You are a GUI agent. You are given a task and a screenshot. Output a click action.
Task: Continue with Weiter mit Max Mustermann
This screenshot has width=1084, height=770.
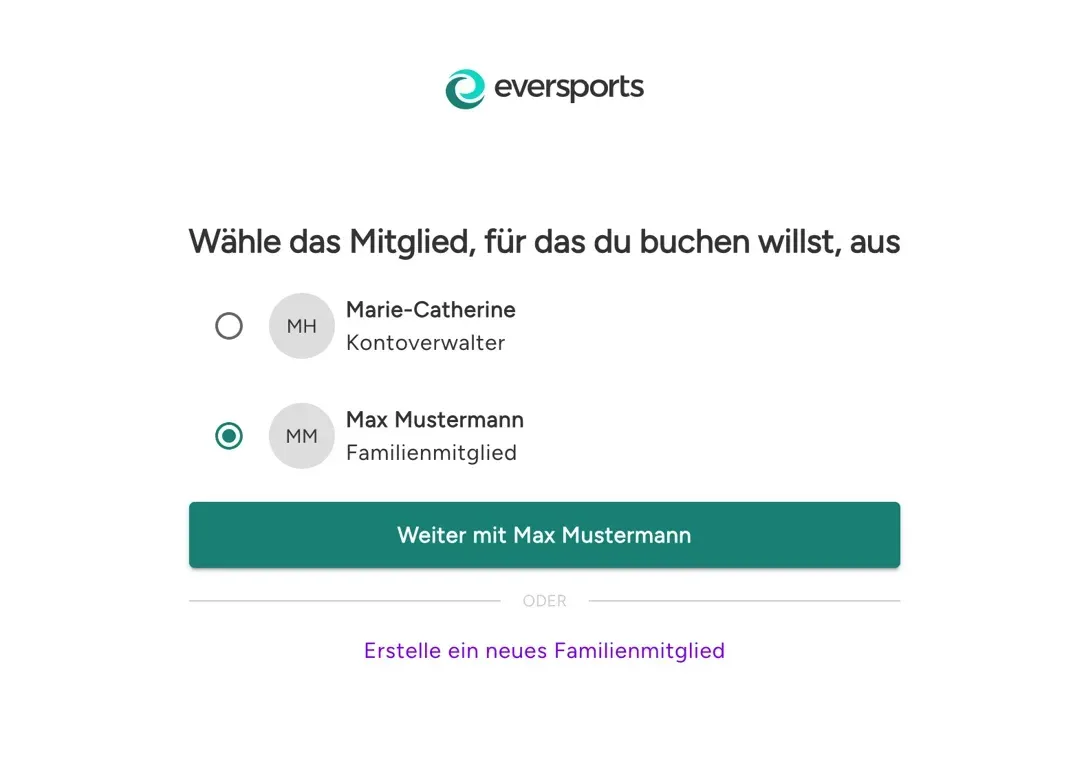544,535
